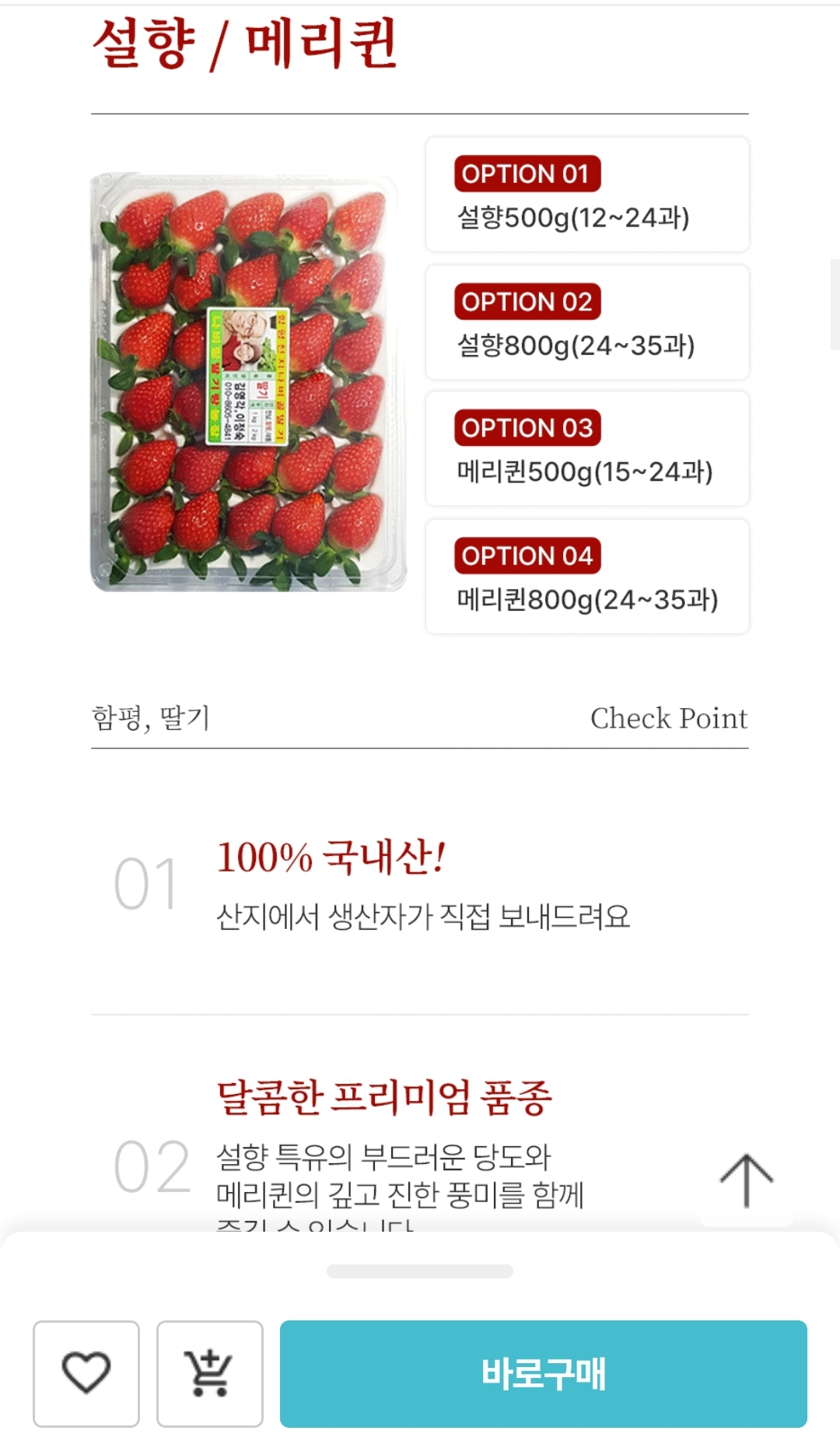Tap the bottom sheet drag handle
This screenshot has width=840, height=1455.
[x=419, y=1271]
